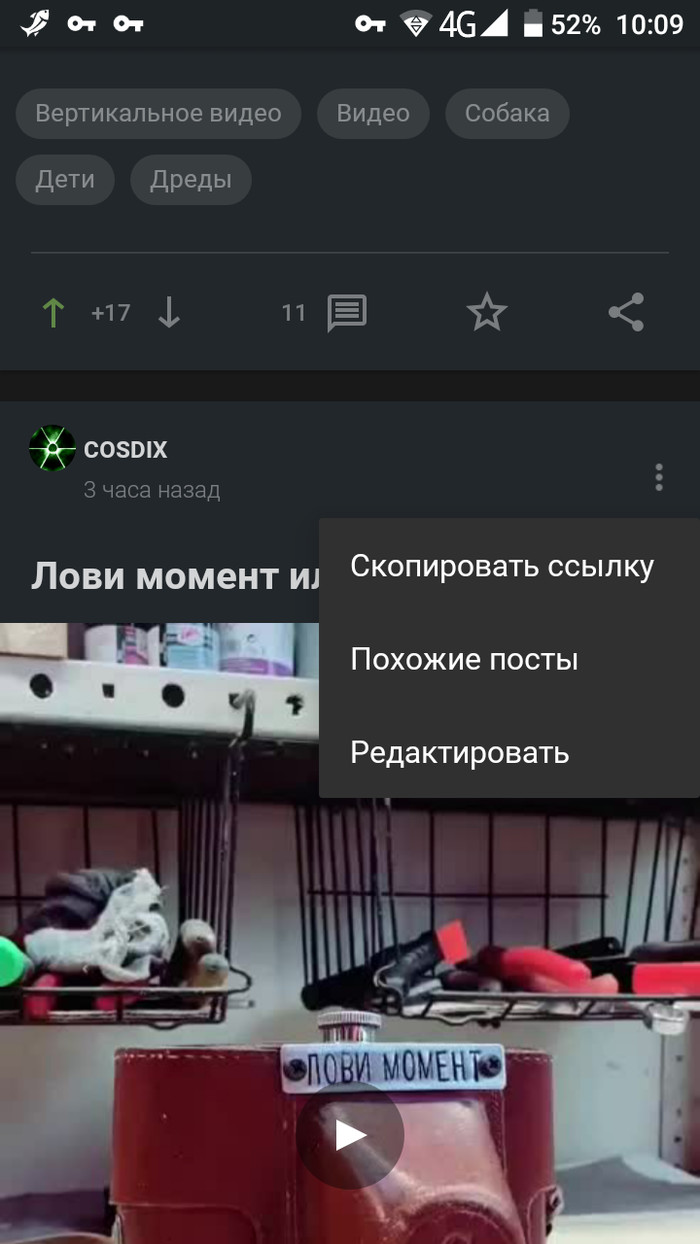The image size is (700, 1244).
Task: Choose Редактировать in the post menu
Action: point(459,753)
